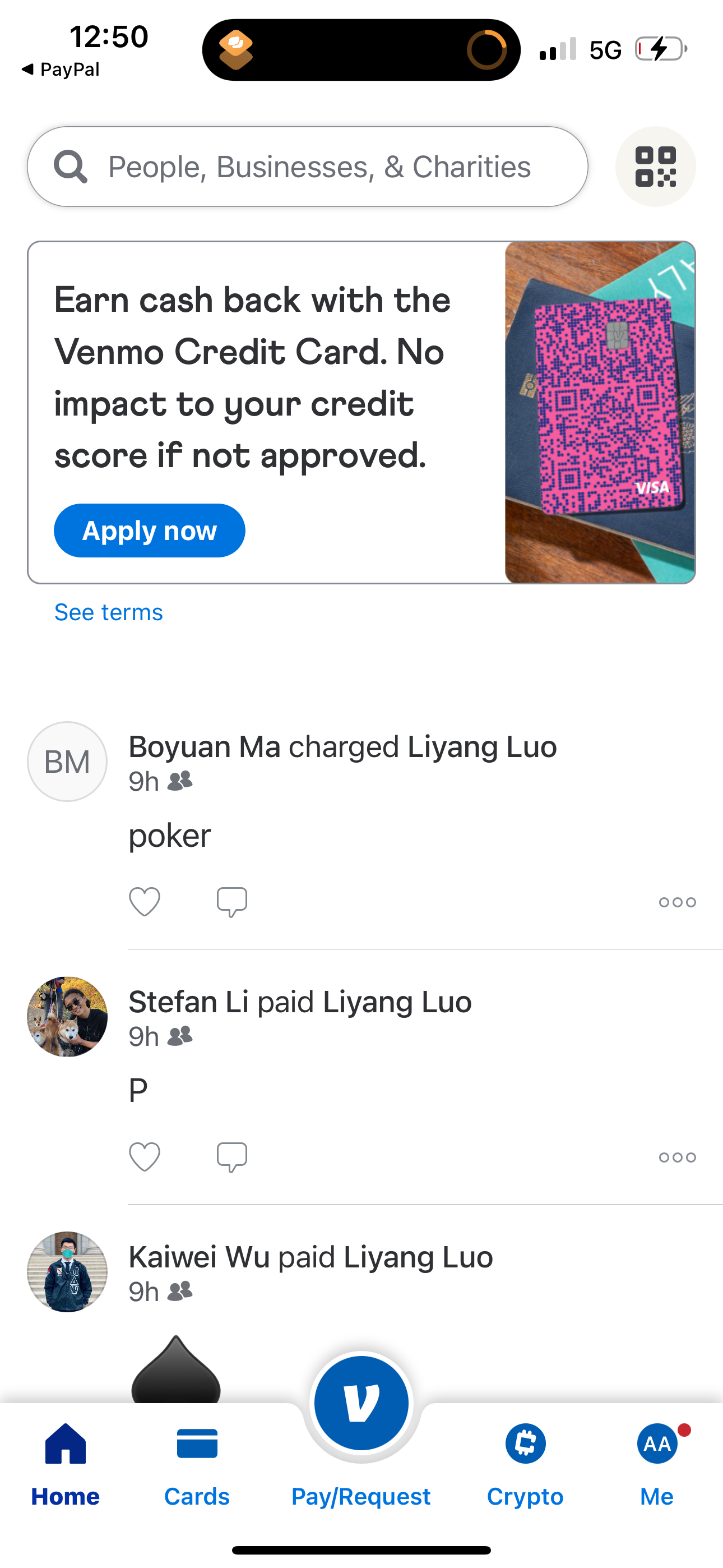Like Stefan Li's payment to Liyang Luo
The image size is (723, 1568).
tap(144, 1156)
